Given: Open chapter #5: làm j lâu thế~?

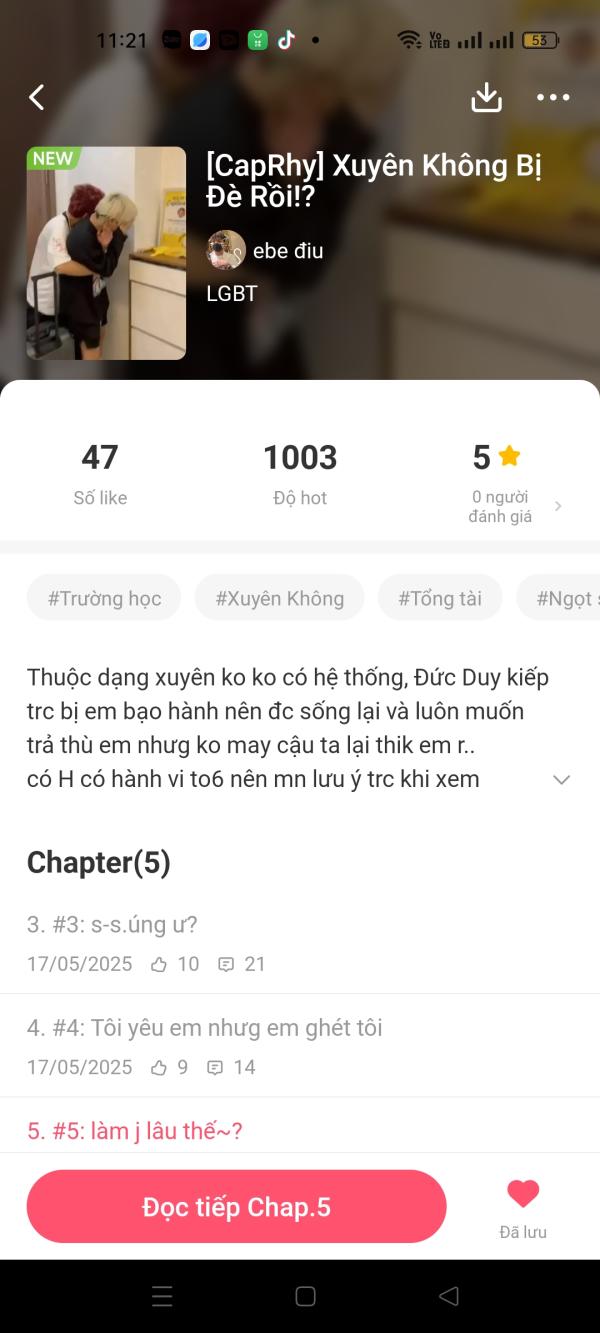Looking at the screenshot, I should 135,1131.
